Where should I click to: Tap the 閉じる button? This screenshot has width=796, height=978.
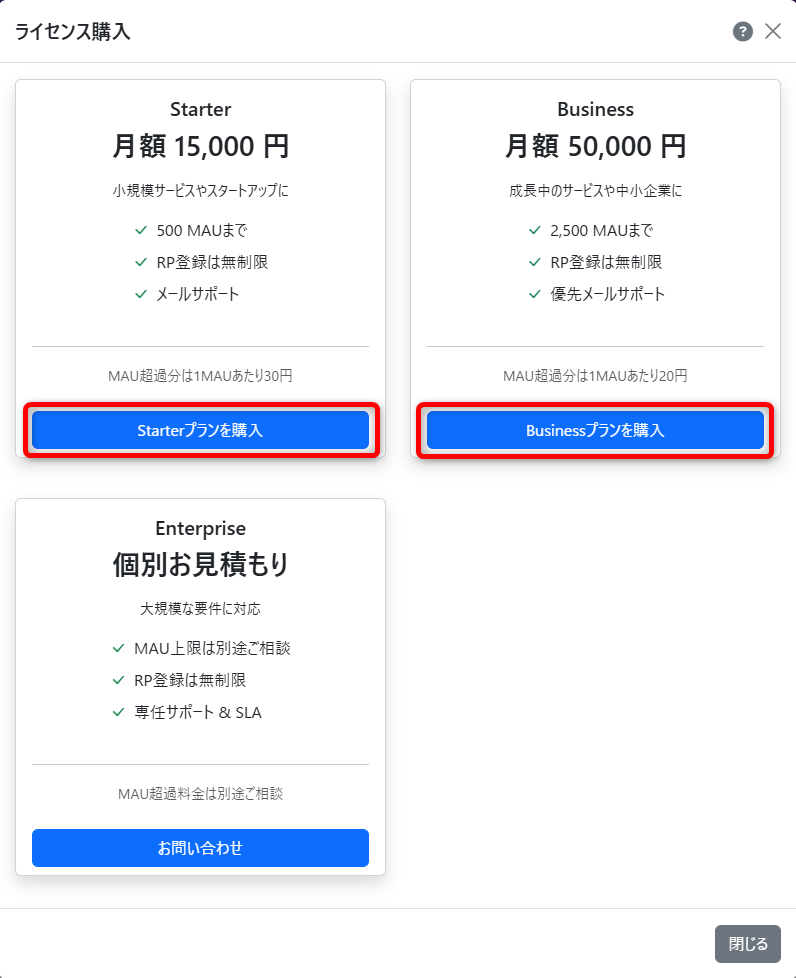(747, 943)
